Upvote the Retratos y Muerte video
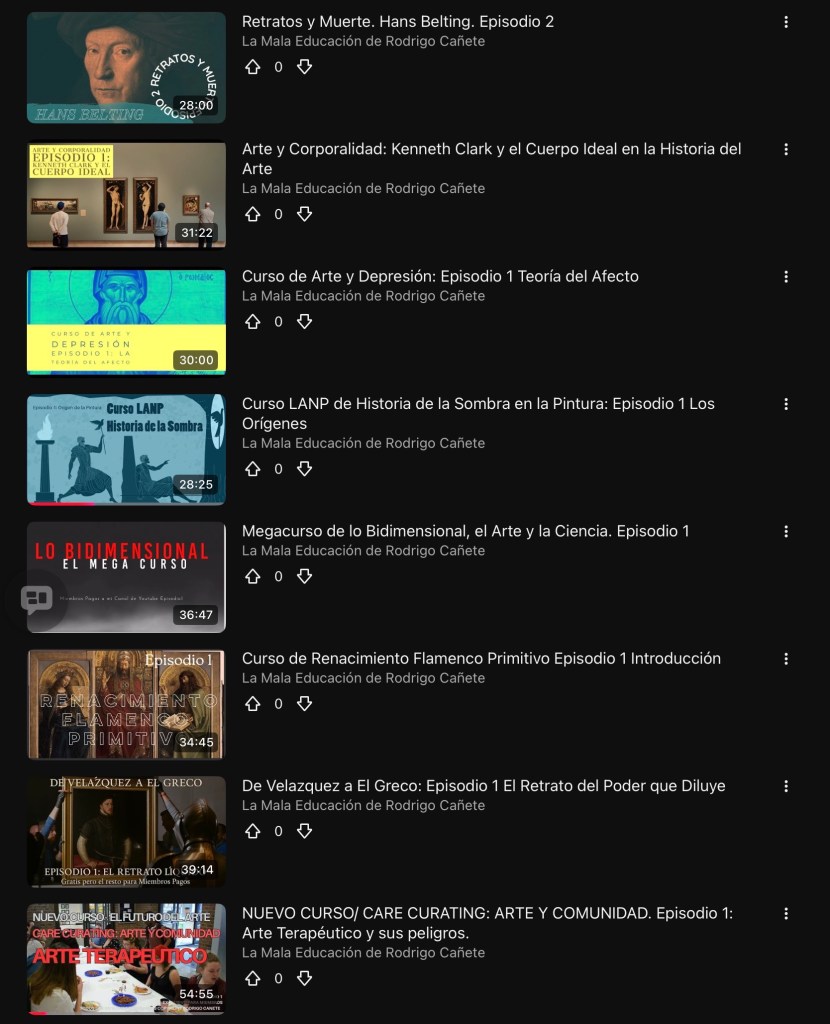The width and height of the screenshot is (830, 1024). point(253,67)
